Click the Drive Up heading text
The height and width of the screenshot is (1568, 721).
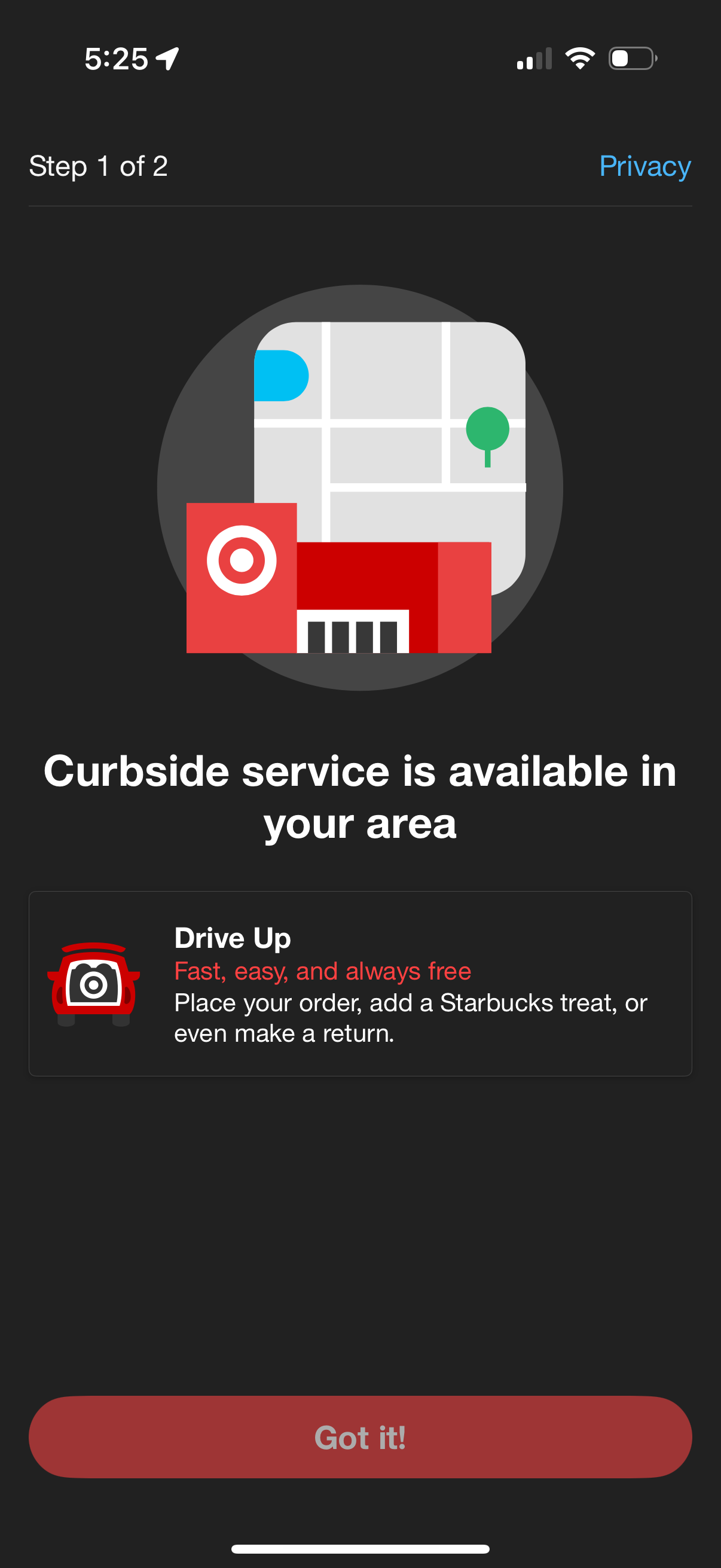pos(232,938)
